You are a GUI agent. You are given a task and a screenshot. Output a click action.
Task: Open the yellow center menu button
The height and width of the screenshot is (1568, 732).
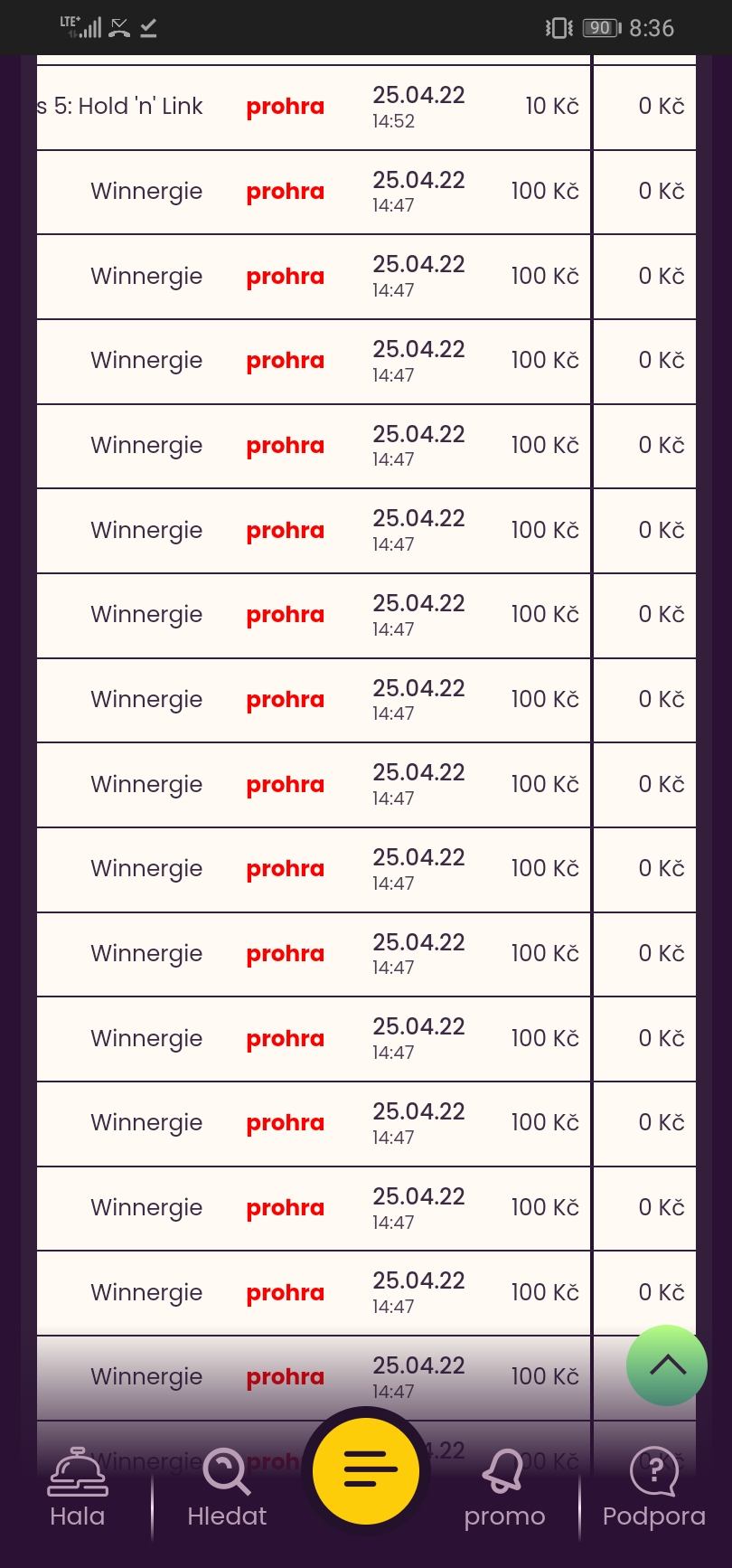coord(366,1470)
